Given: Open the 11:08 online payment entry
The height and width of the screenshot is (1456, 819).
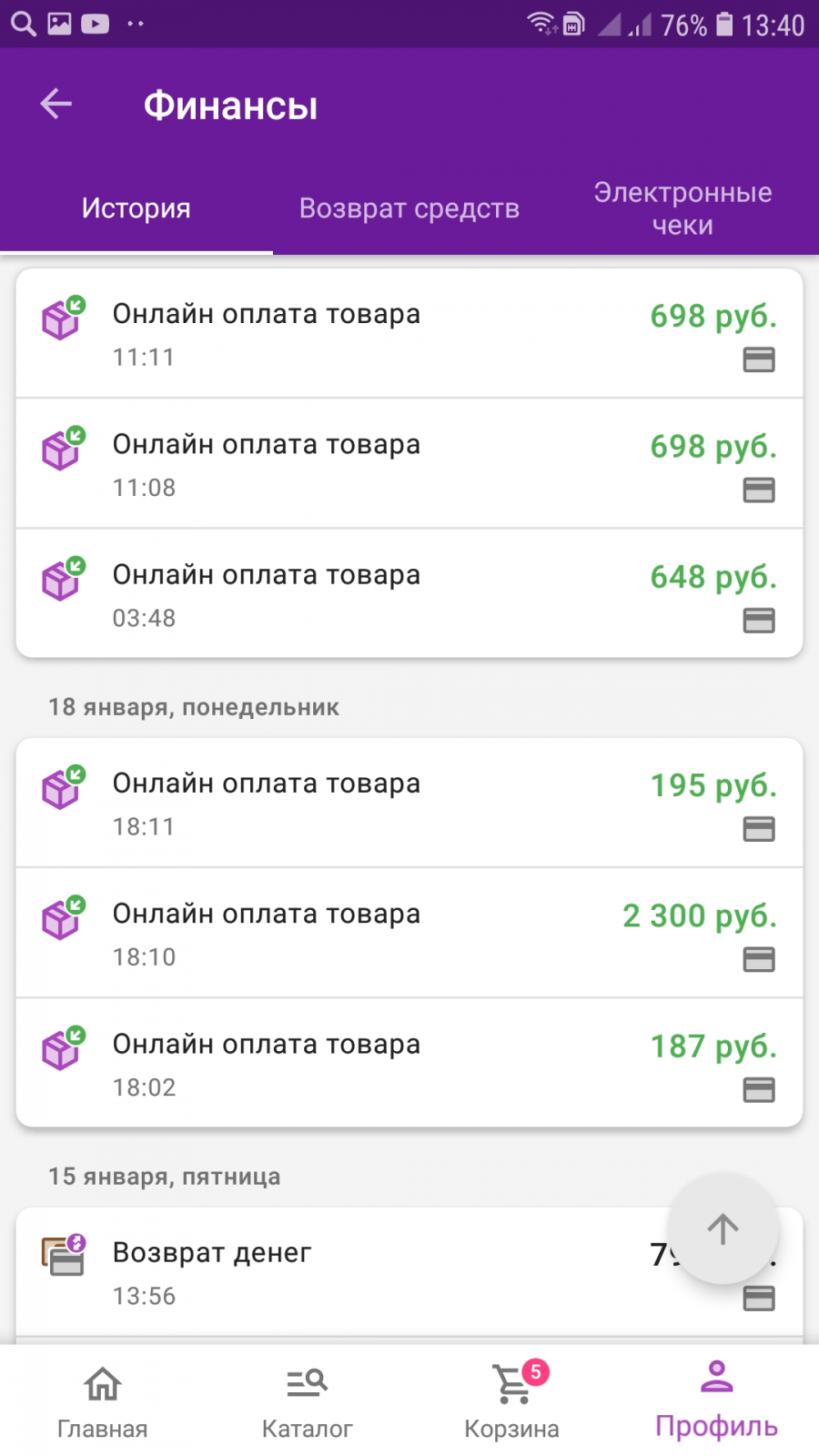Looking at the screenshot, I should point(409,463).
